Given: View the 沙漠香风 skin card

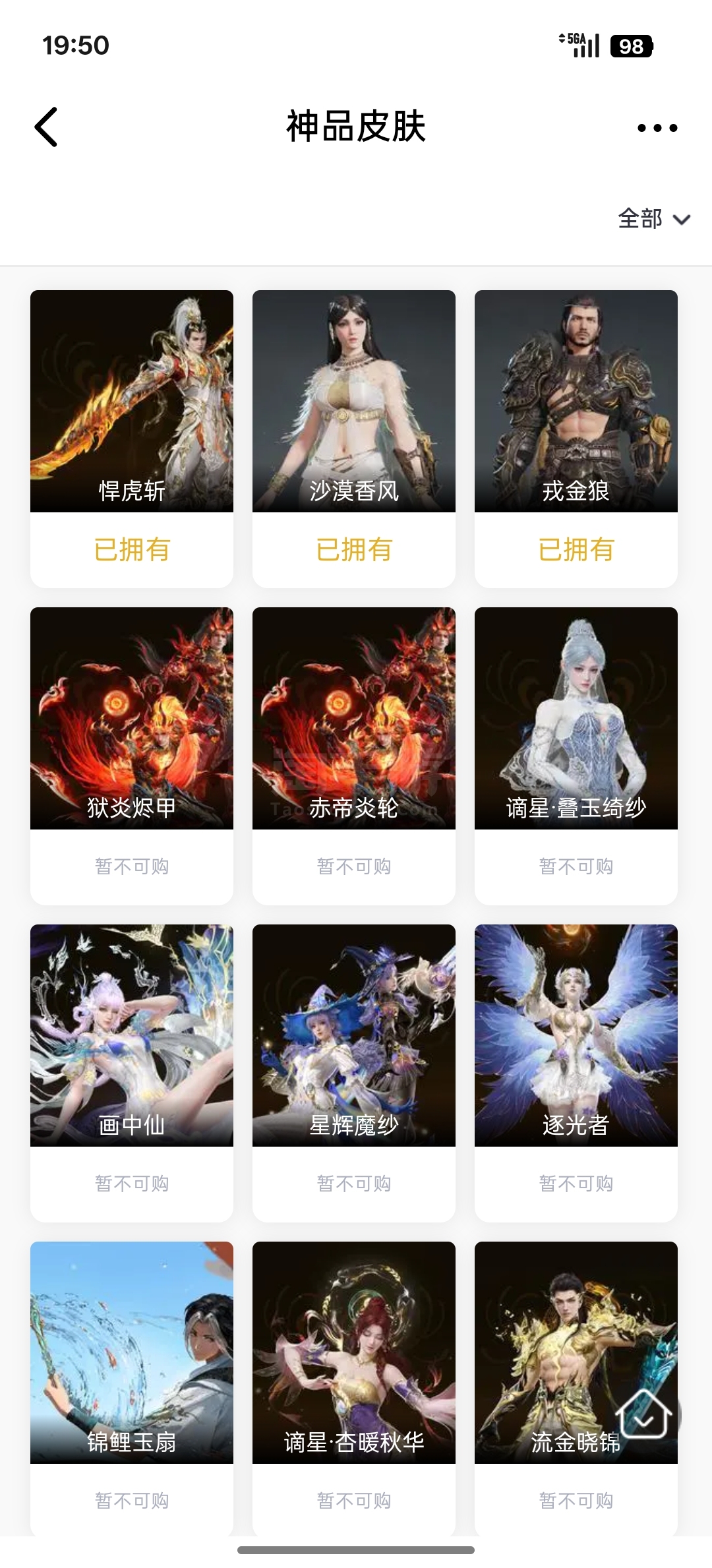Looking at the screenshot, I should coord(354,401).
